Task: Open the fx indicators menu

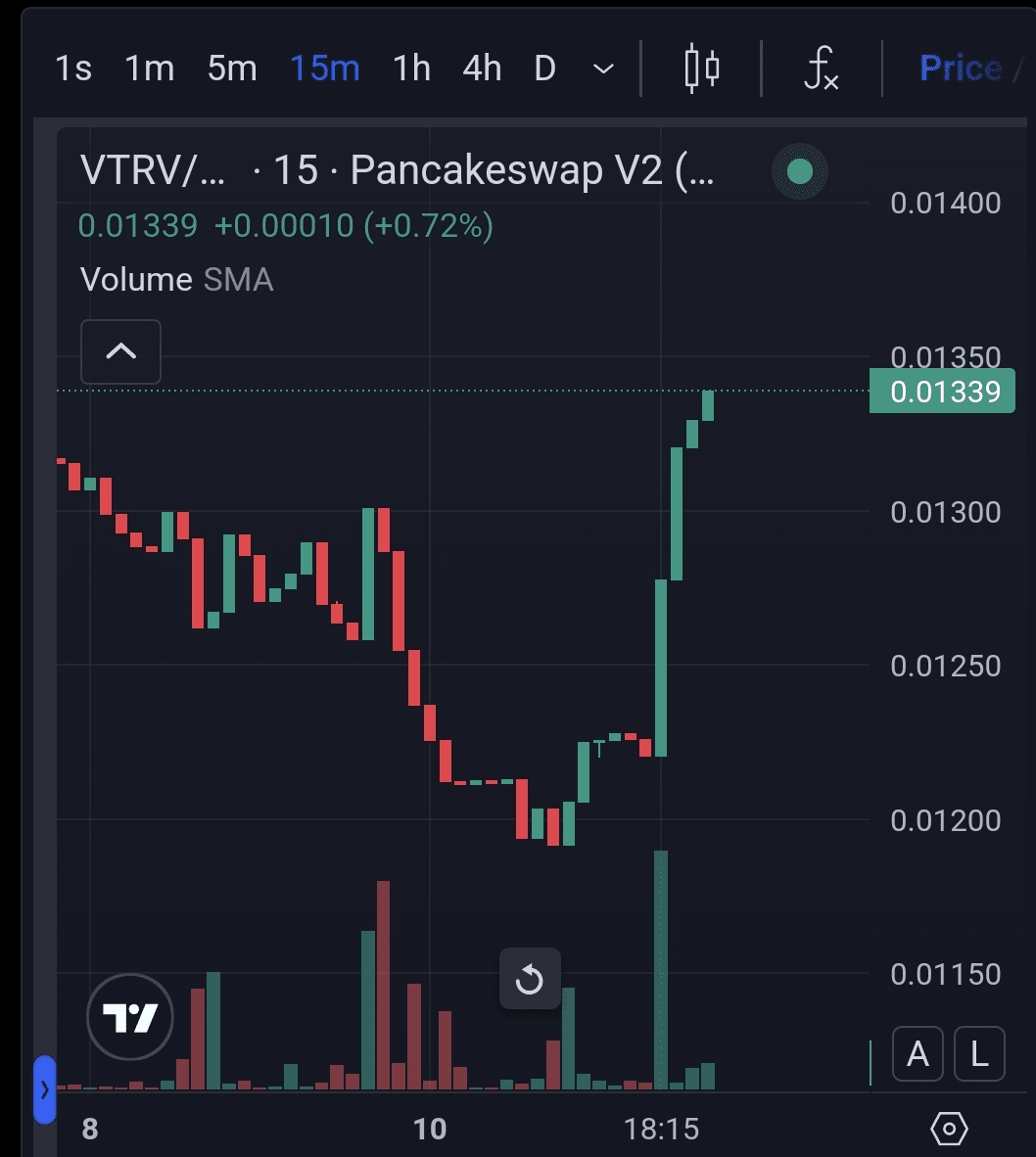Action: pyautogui.click(x=821, y=69)
